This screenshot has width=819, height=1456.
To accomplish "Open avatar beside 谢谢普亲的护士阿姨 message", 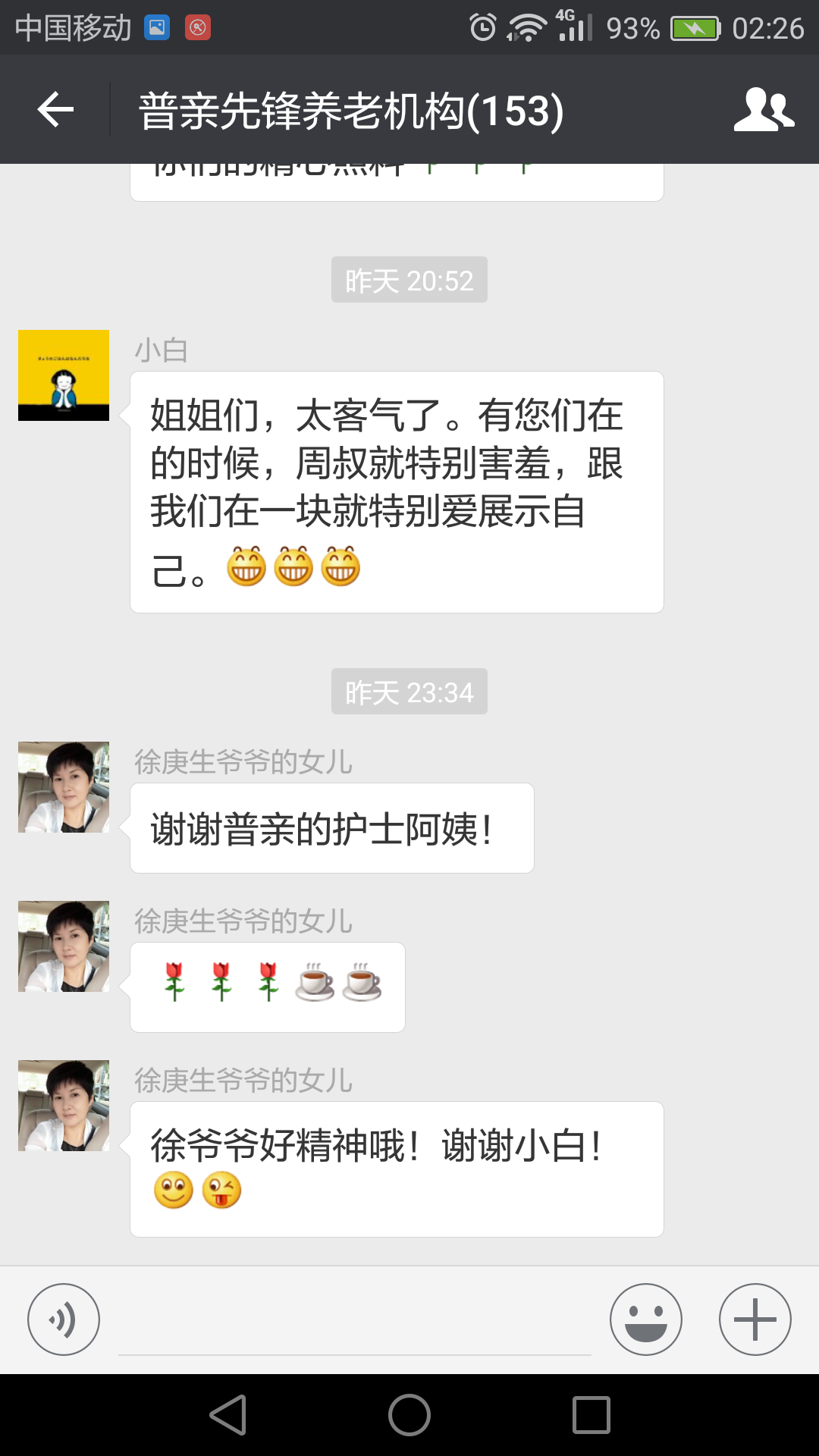I will [x=64, y=787].
